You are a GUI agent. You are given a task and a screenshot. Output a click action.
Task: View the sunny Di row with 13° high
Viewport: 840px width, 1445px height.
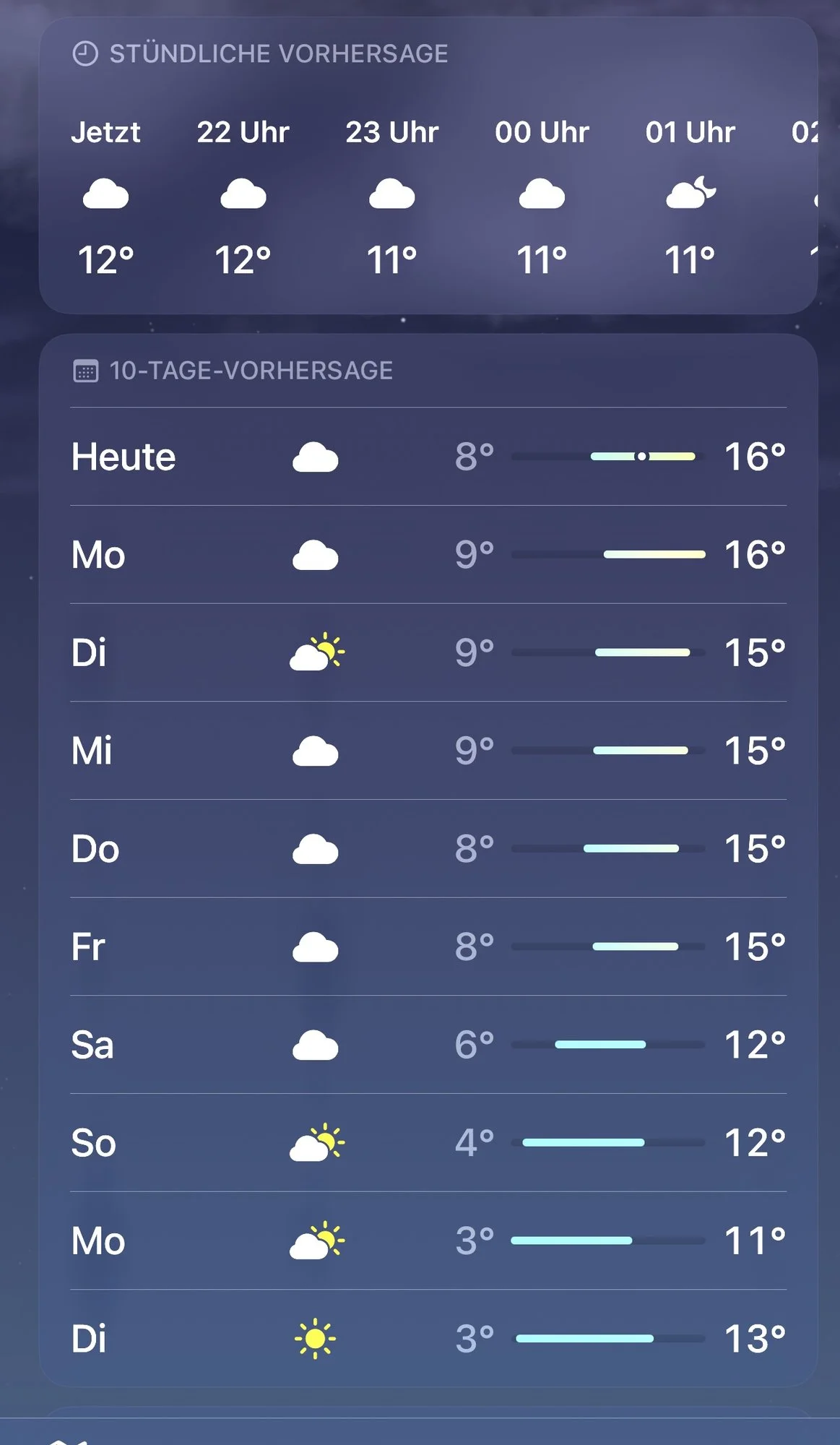(428, 1339)
